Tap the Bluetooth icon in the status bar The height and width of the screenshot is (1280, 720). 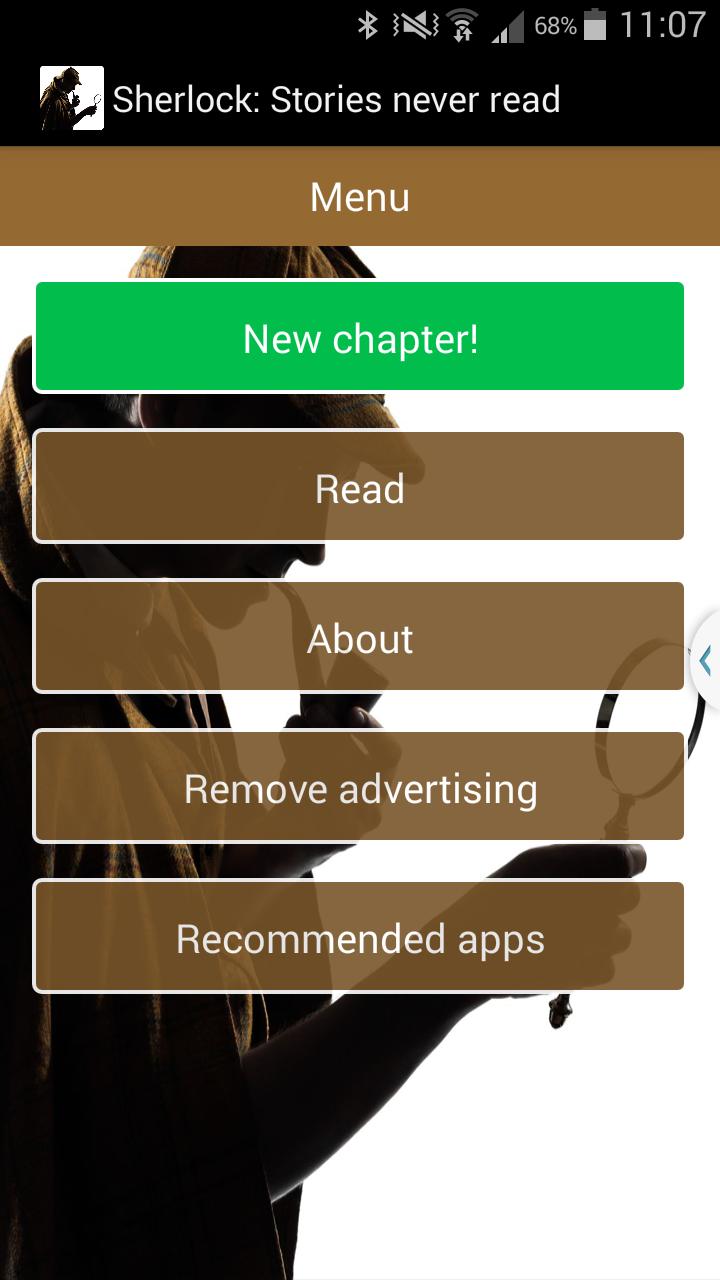click(x=368, y=28)
